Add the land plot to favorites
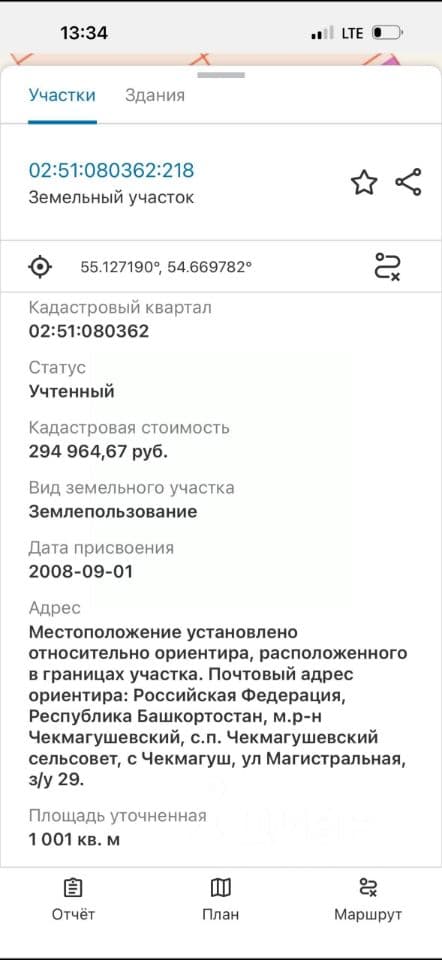This screenshot has height=960, width=442. [364, 182]
